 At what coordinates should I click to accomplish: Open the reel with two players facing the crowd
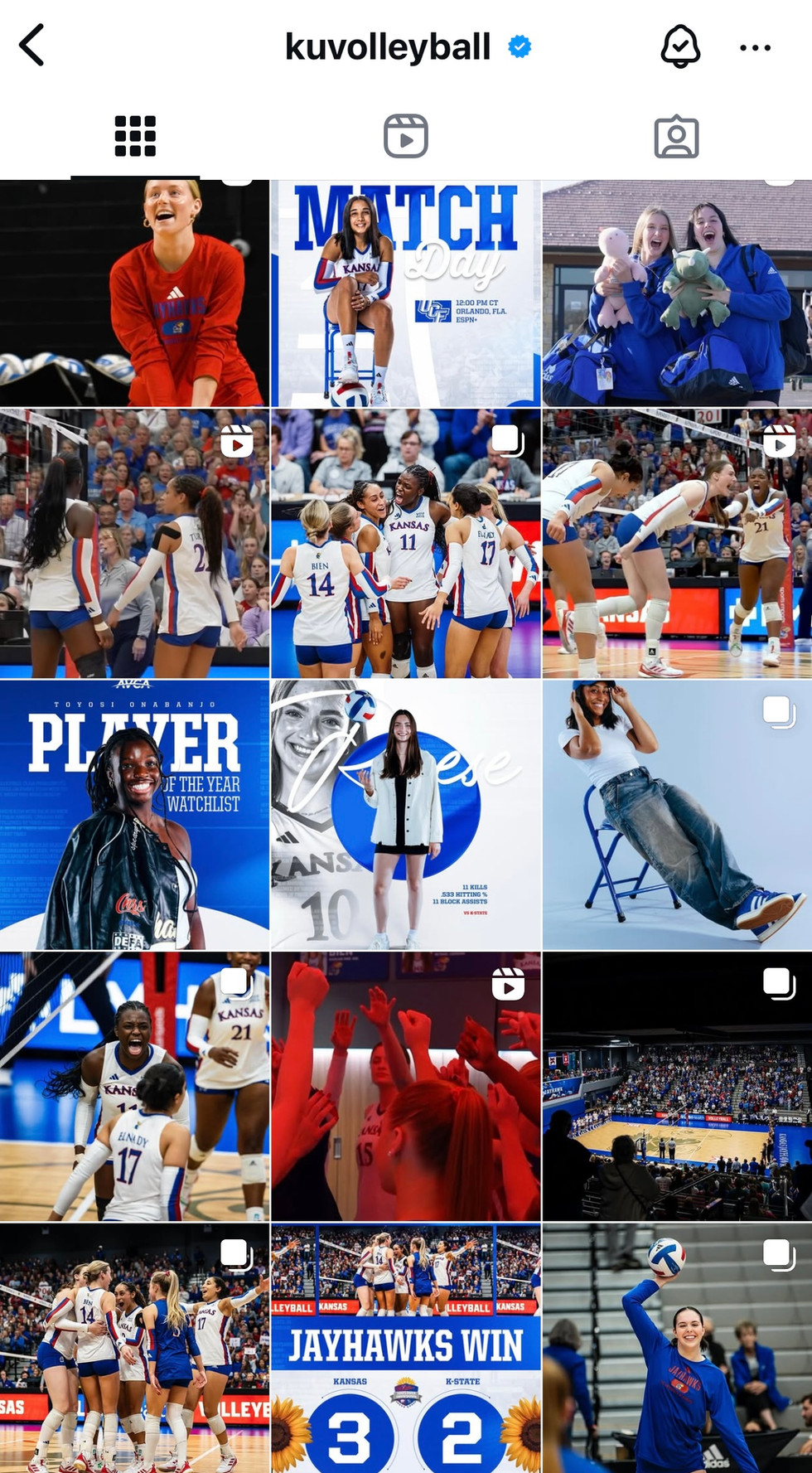pyautogui.click(x=134, y=543)
